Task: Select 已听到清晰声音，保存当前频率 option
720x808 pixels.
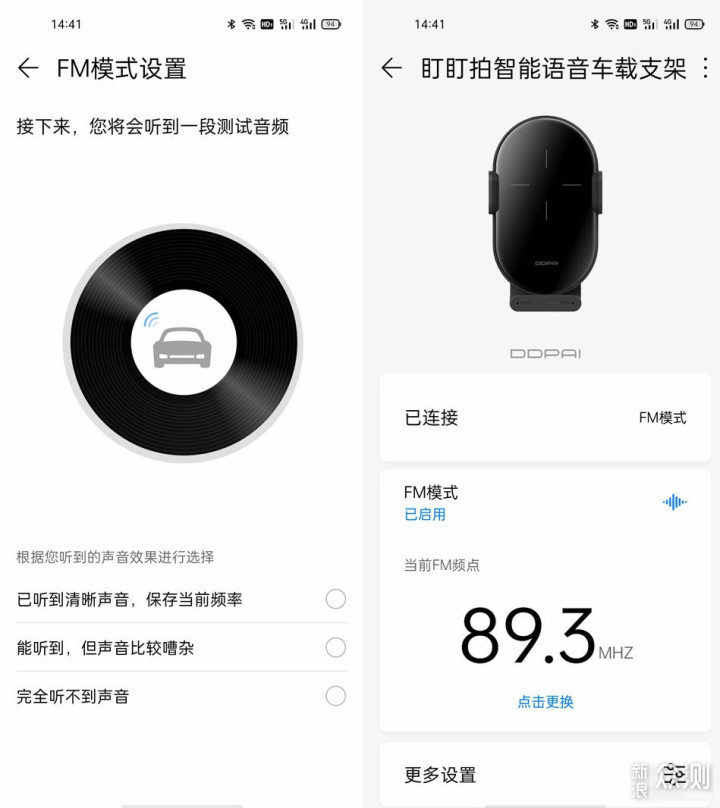Action: pyautogui.click(x=335, y=599)
